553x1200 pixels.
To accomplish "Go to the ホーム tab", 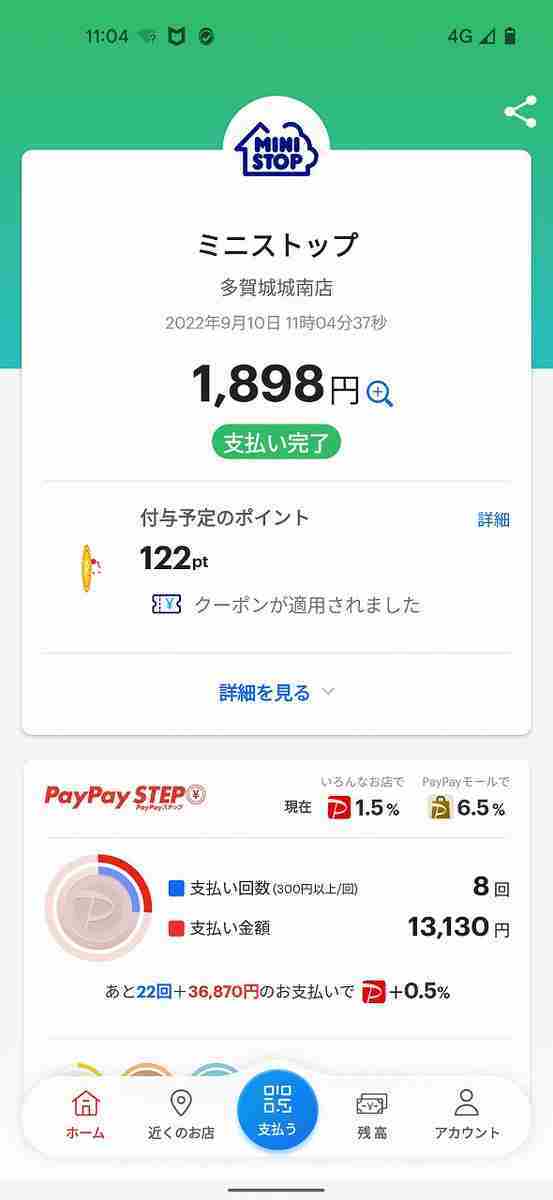I will pyautogui.click(x=86, y=1114).
